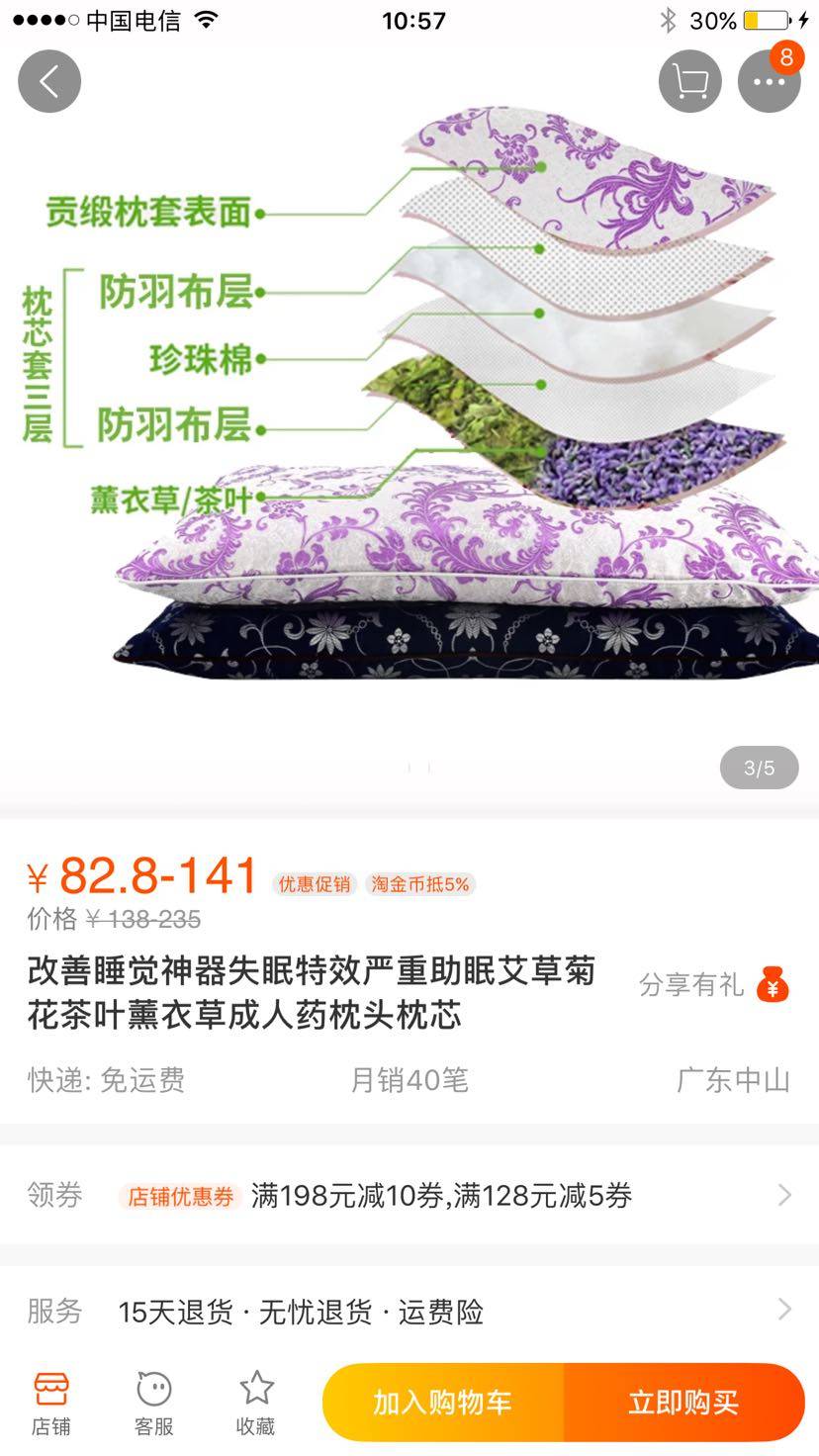Visit the 店铺 store page
The height and width of the screenshot is (1456, 819).
[51, 1403]
